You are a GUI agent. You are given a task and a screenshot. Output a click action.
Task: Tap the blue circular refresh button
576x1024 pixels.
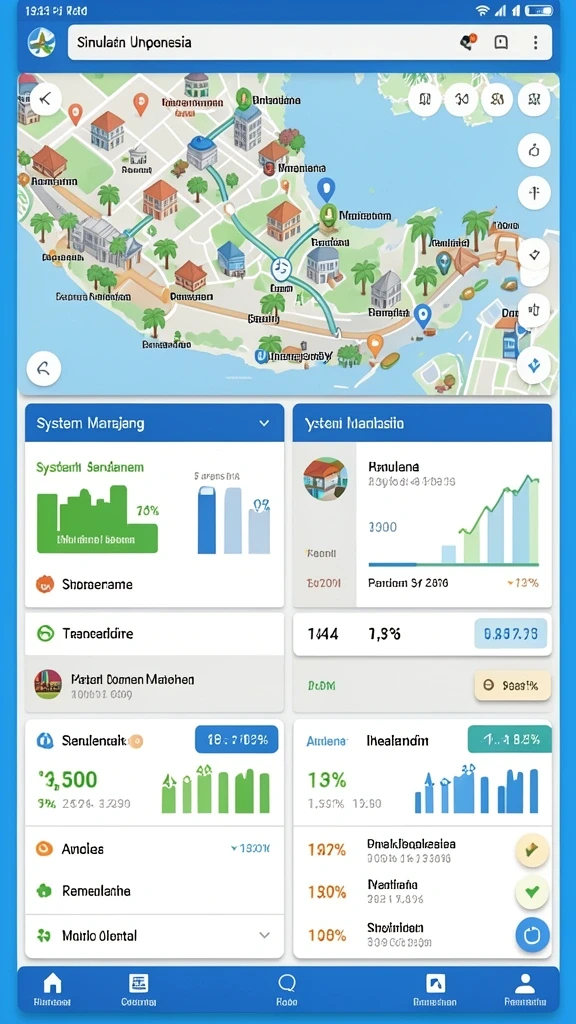[532, 935]
